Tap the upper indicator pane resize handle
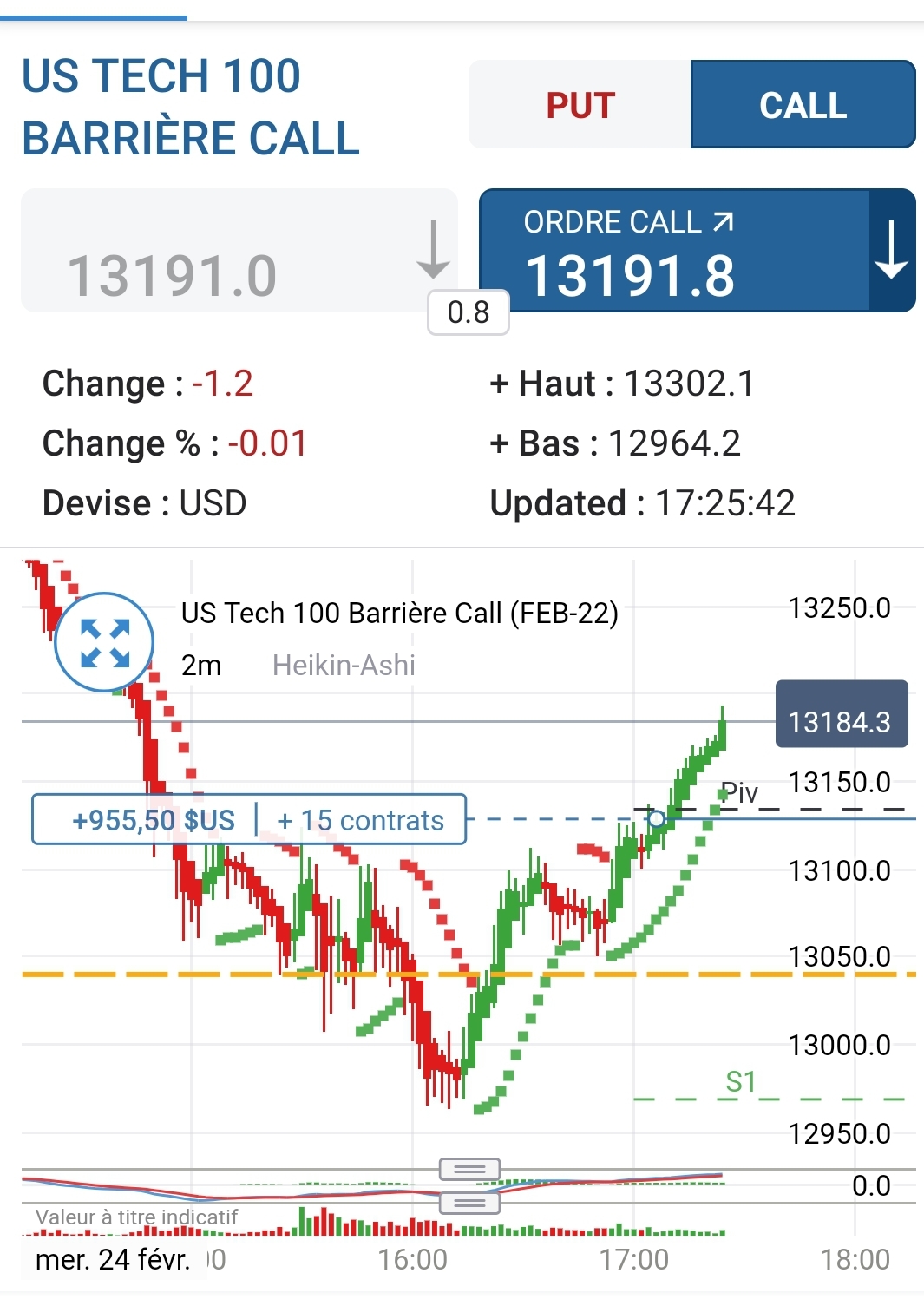The height and width of the screenshot is (1306, 924). [469, 1169]
